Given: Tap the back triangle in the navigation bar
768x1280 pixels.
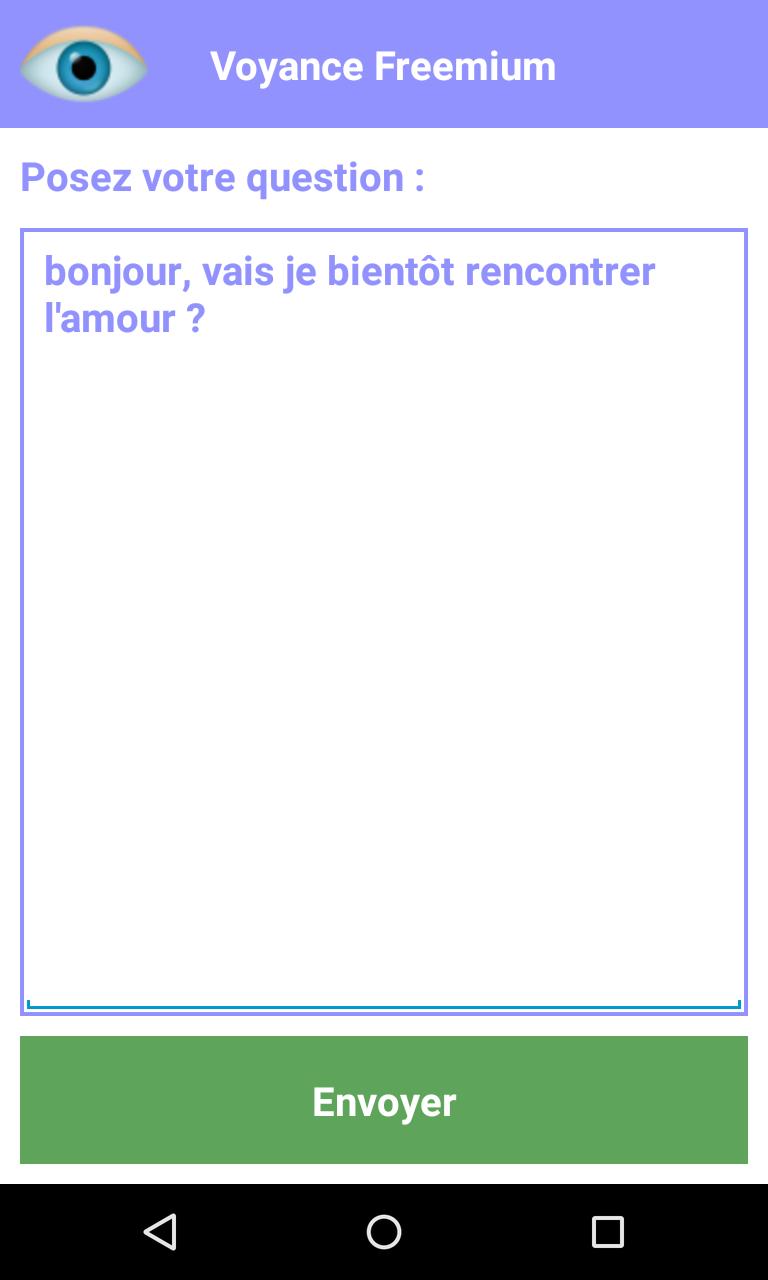Looking at the screenshot, I should pos(160,1232).
